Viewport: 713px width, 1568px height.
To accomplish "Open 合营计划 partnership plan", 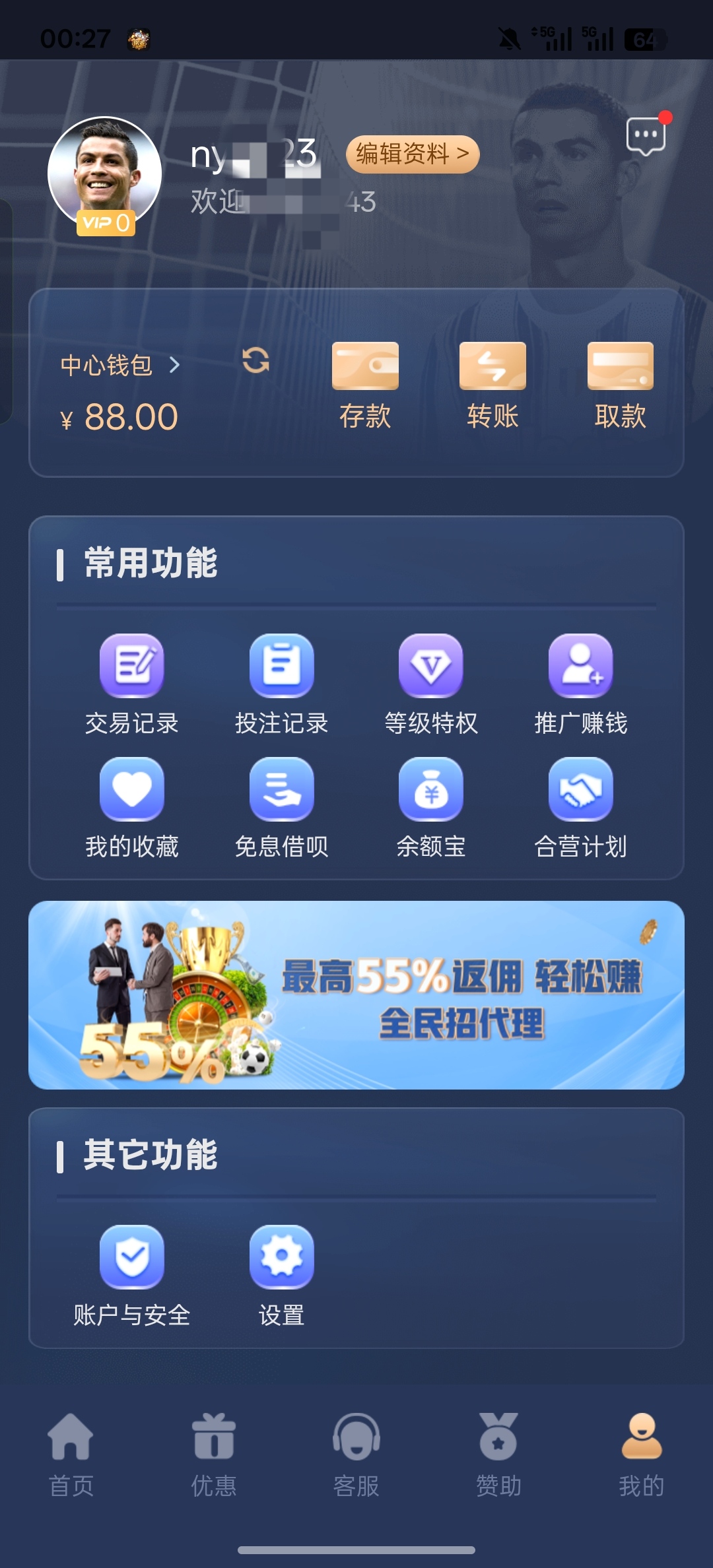I will (580, 806).
